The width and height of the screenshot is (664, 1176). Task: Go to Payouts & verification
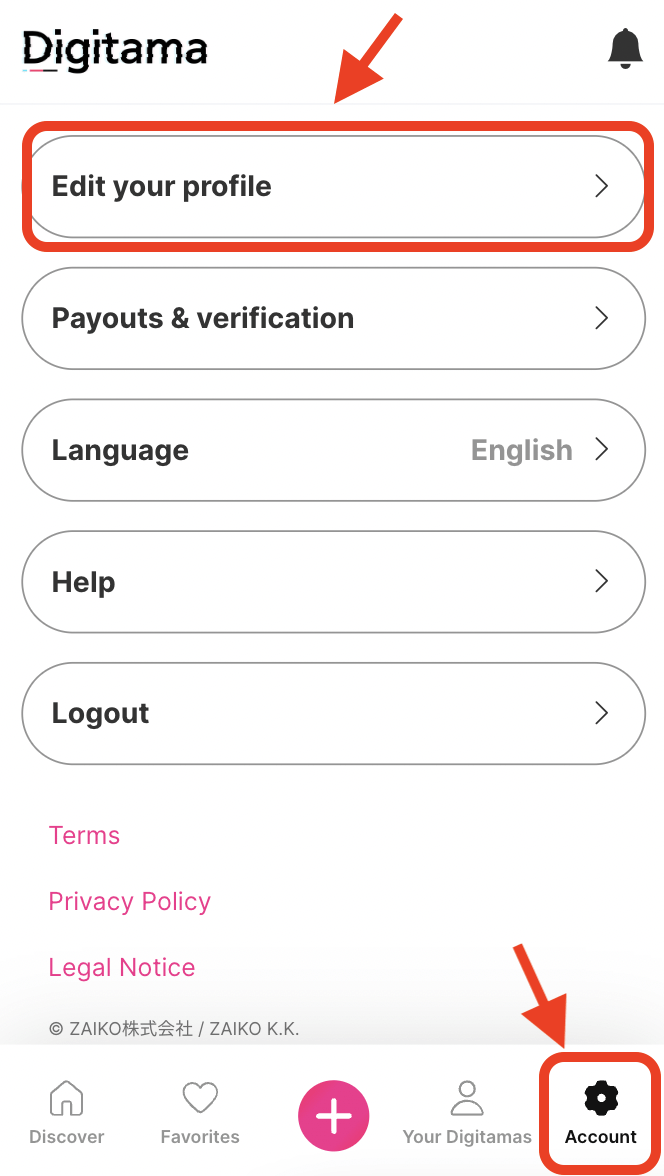tap(334, 318)
